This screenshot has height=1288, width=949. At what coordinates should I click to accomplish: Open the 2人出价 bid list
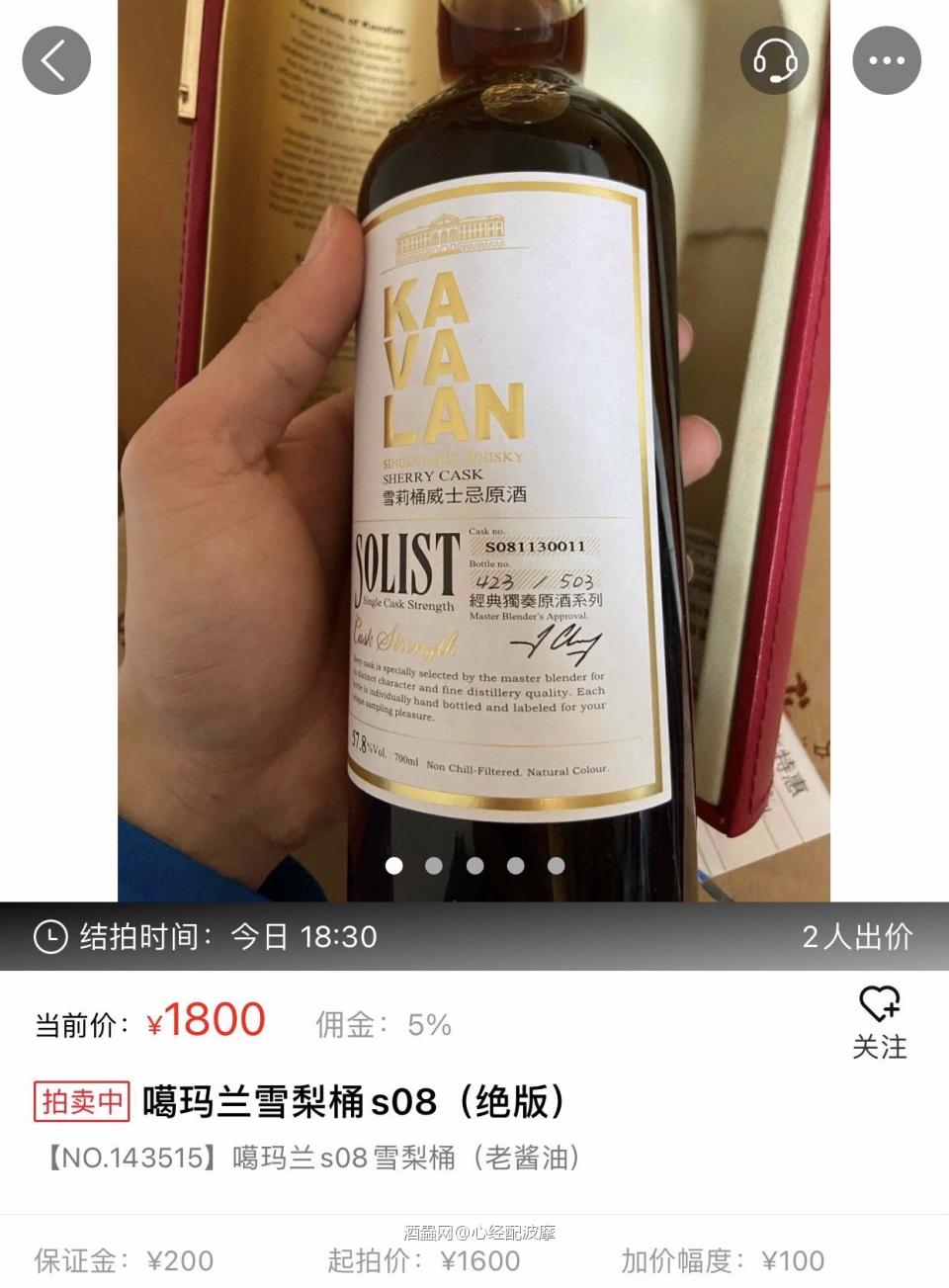[x=859, y=936]
